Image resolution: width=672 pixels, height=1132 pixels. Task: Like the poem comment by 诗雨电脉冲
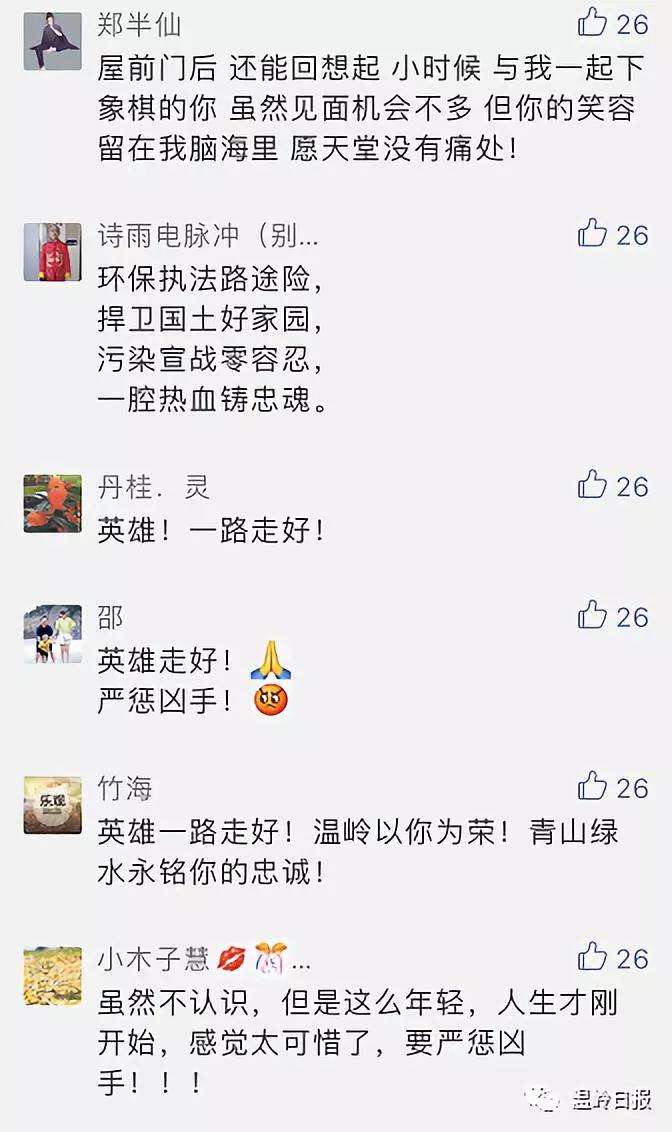(593, 234)
